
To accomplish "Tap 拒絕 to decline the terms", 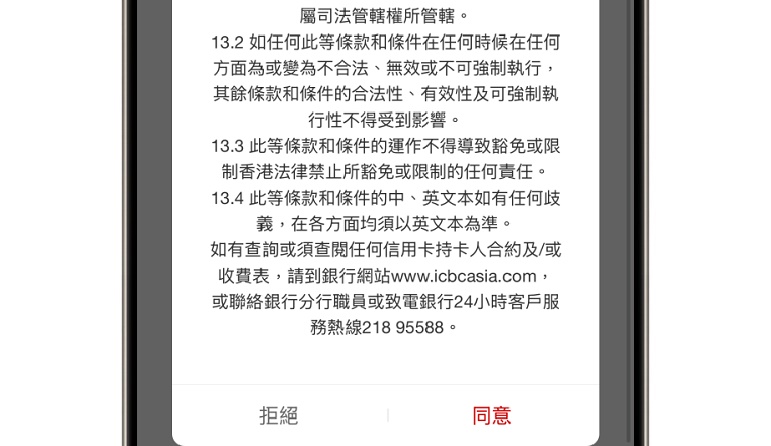I will pos(279,415).
